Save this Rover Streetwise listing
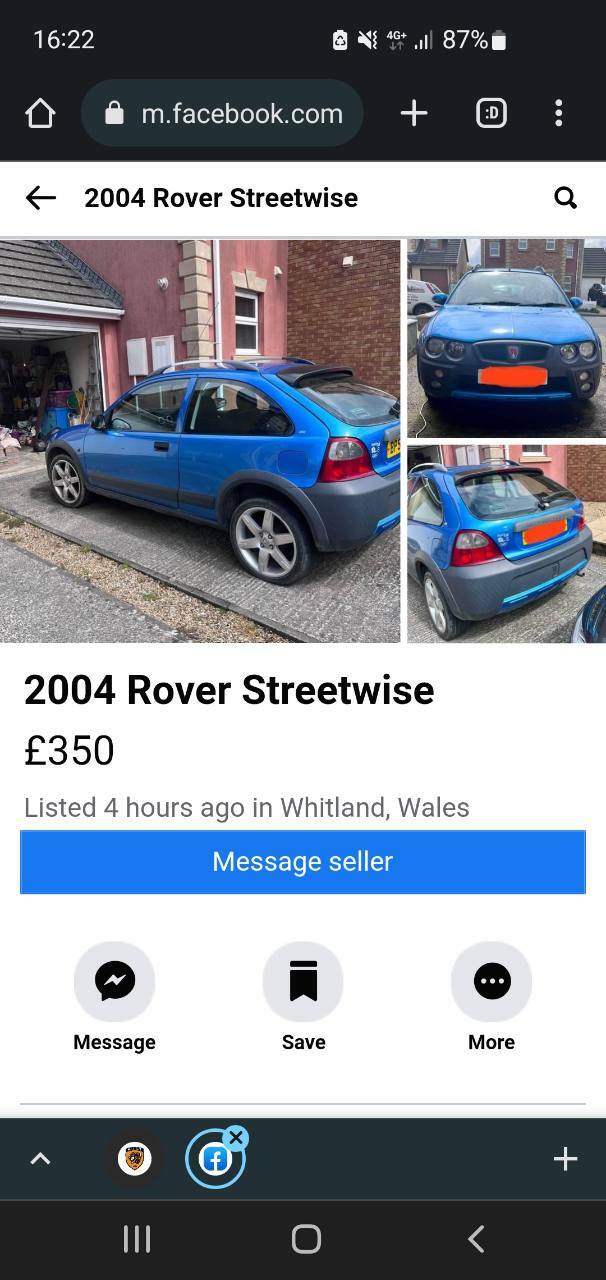This screenshot has width=606, height=1280. [303, 982]
